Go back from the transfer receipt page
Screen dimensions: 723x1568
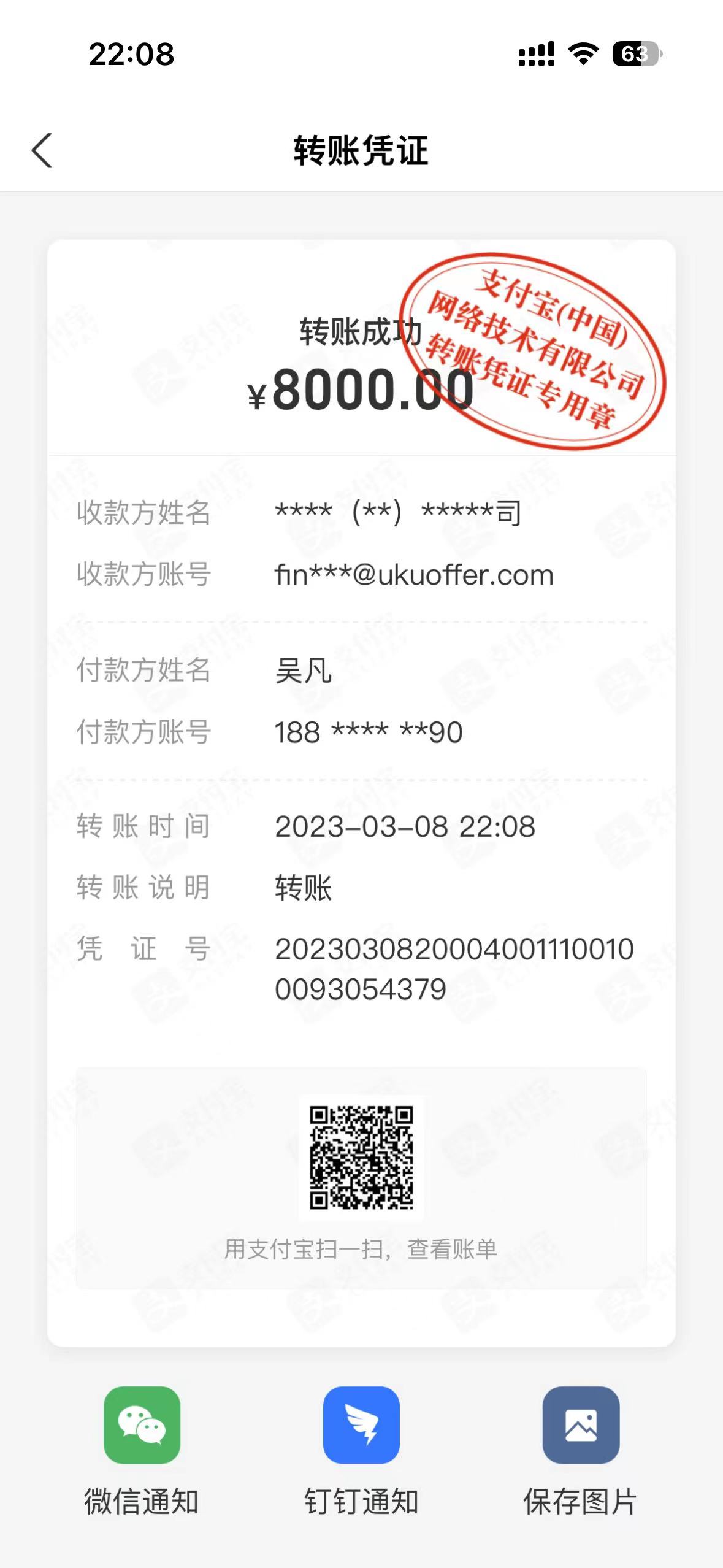click(42, 150)
